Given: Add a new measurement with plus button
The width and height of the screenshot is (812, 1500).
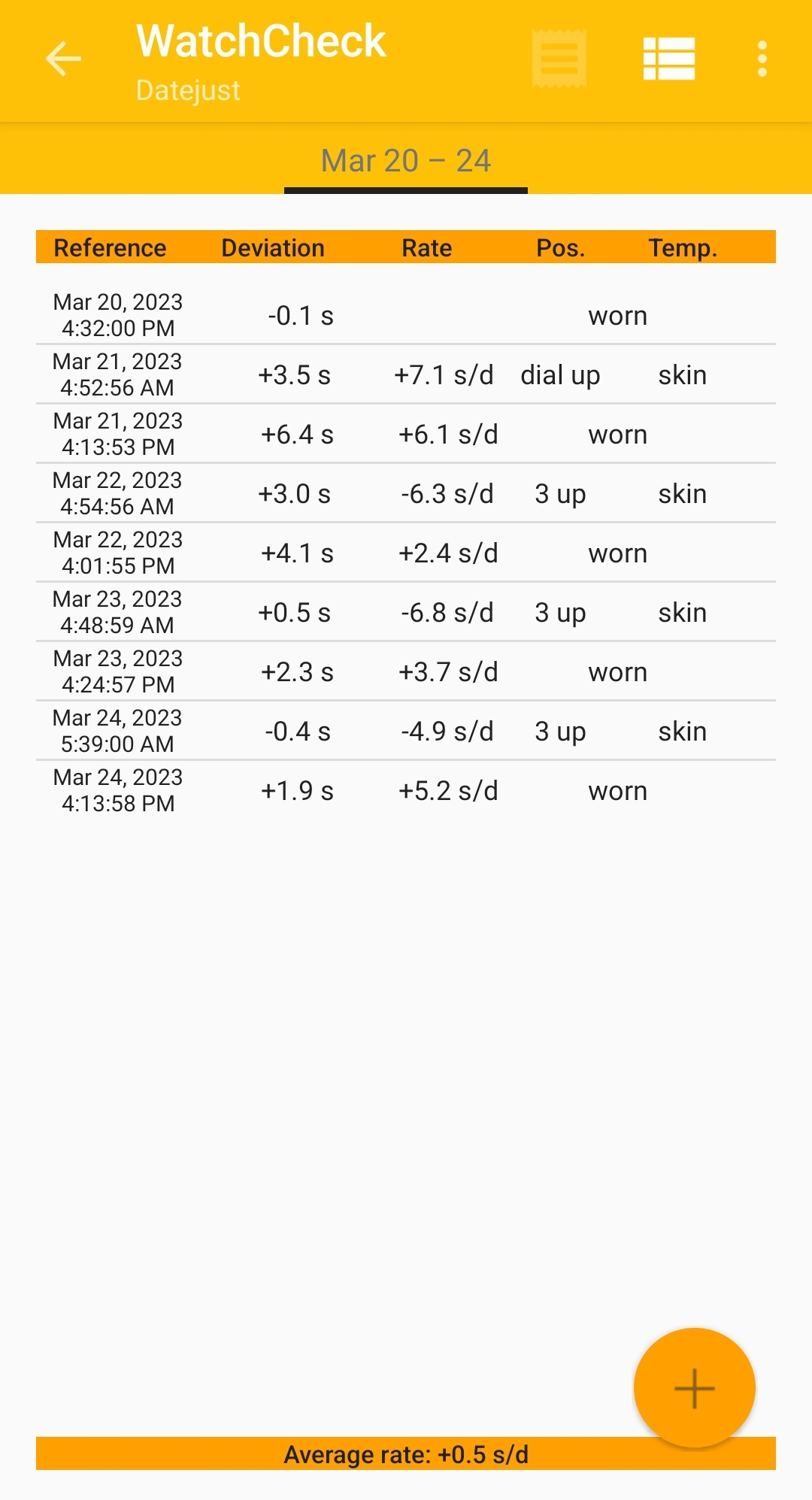Looking at the screenshot, I should pos(694,1388).
